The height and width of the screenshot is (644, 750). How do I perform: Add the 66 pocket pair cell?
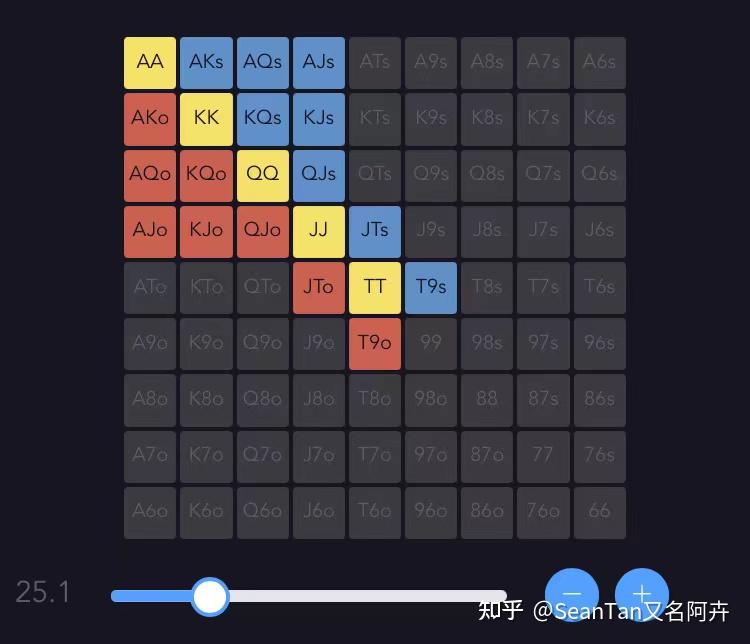[x=599, y=511]
